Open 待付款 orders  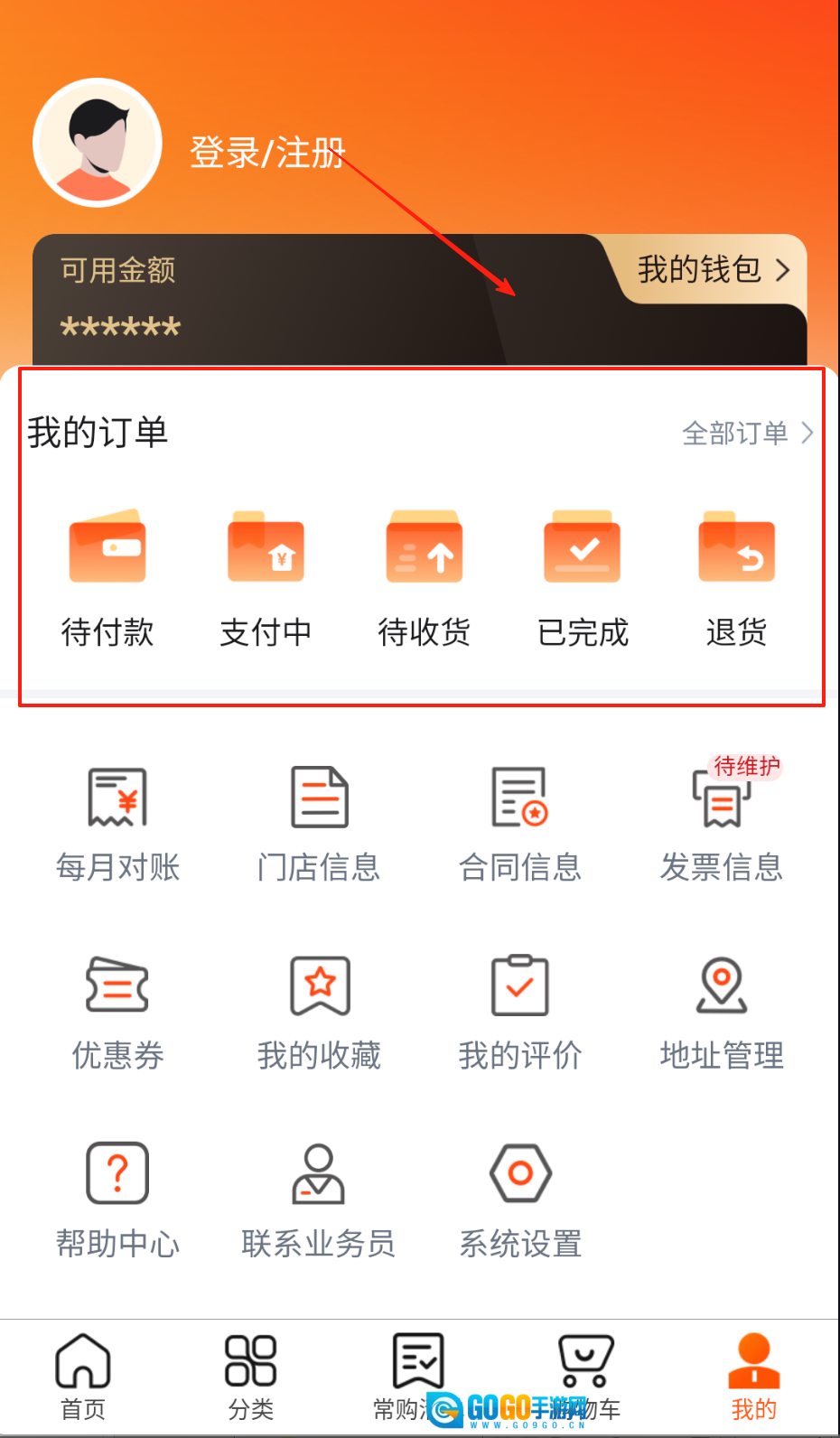tap(107, 578)
